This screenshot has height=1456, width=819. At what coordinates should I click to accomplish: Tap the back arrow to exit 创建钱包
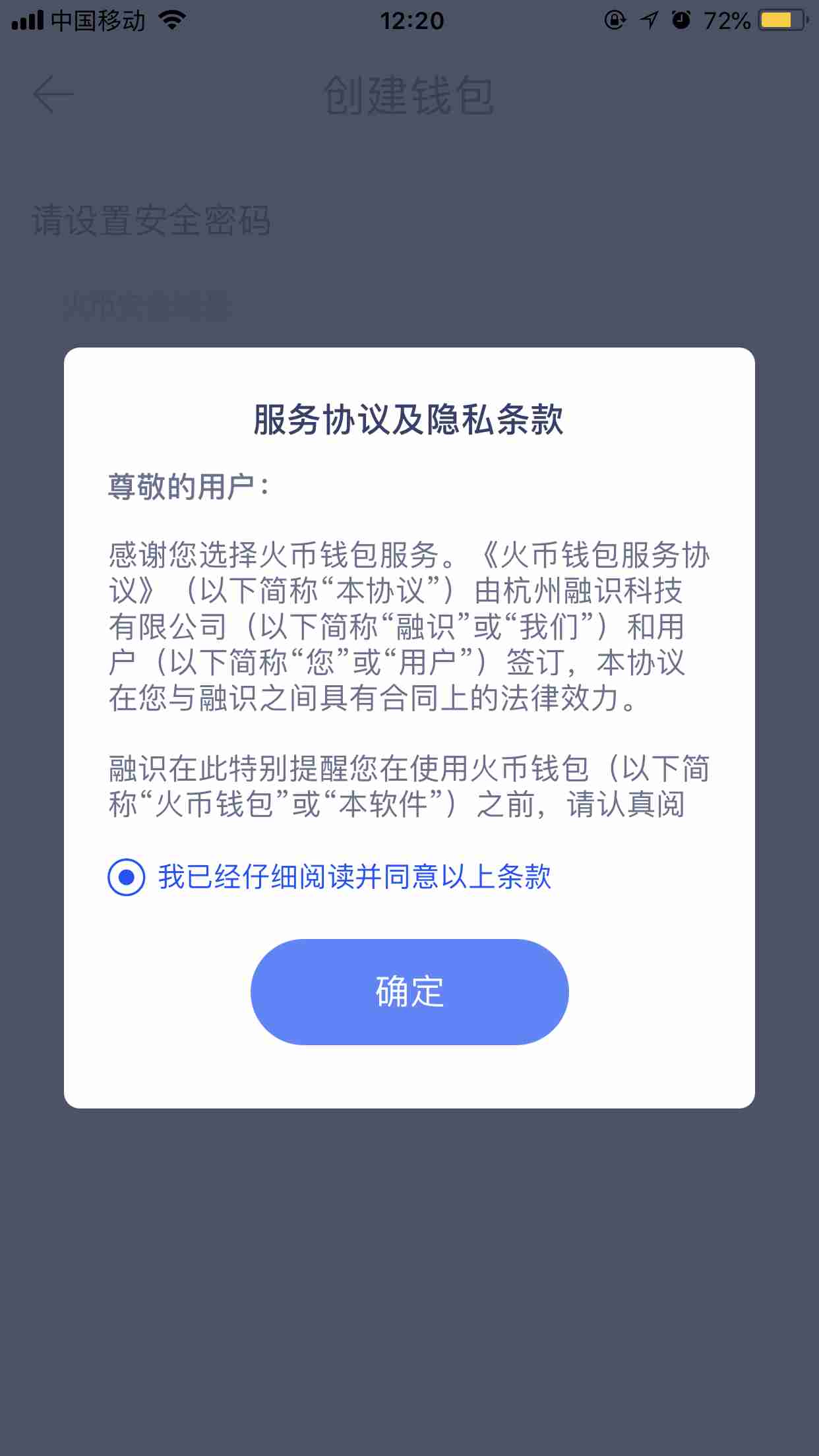pyautogui.click(x=53, y=94)
